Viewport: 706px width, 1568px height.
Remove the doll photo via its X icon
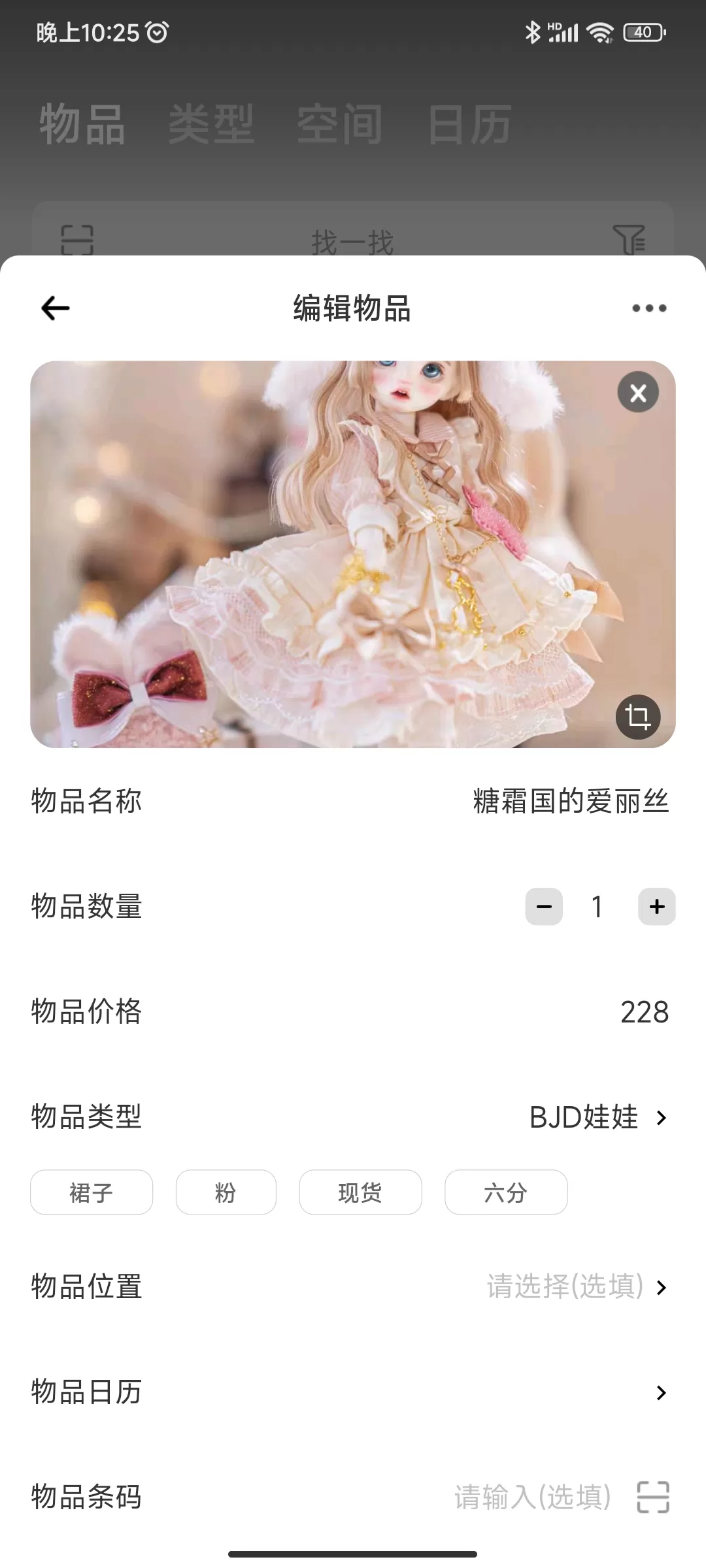click(639, 392)
